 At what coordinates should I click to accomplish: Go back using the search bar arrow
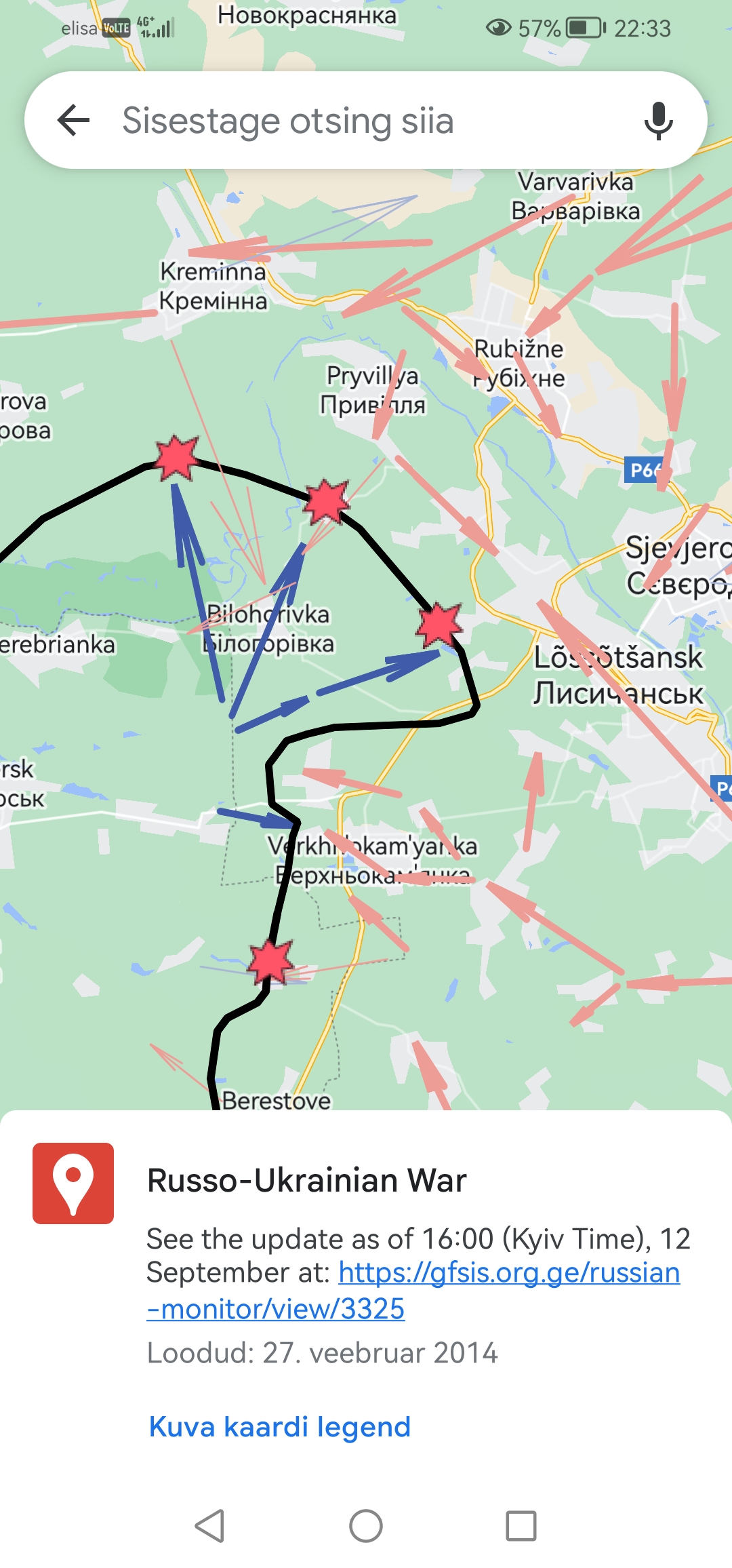tap(74, 121)
